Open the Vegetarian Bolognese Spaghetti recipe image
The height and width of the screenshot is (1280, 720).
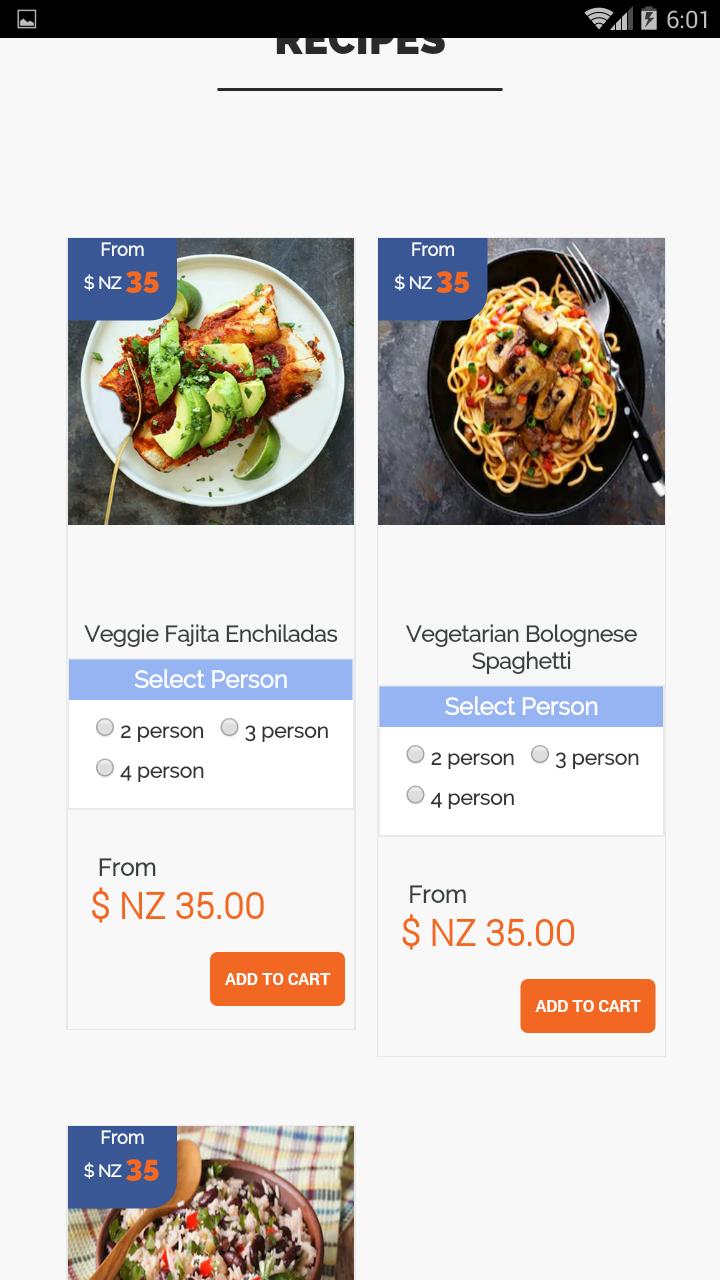[x=521, y=381]
